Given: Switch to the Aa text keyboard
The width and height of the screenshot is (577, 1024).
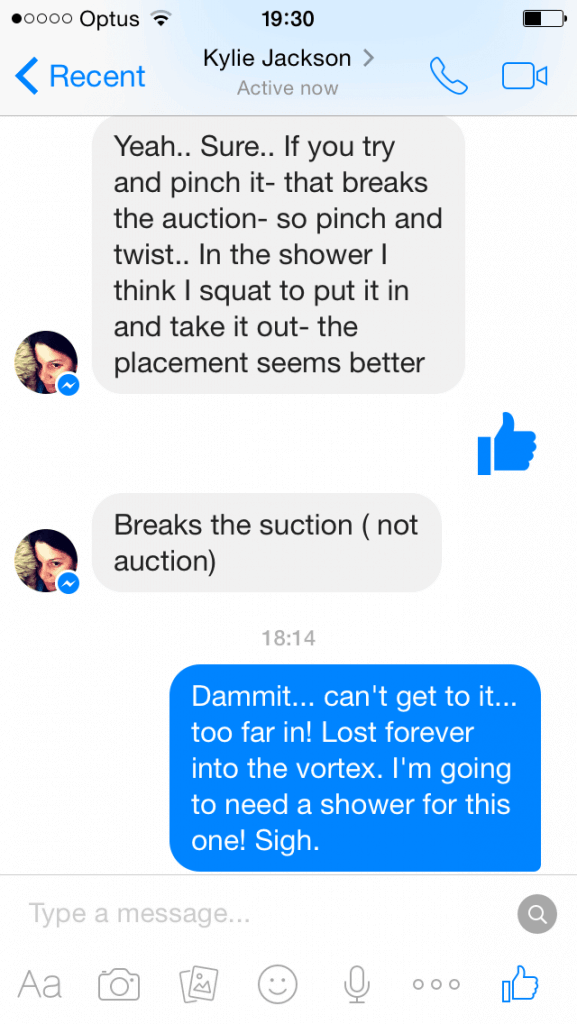Looking at the screenshot, I should click(x=40, y=984).
